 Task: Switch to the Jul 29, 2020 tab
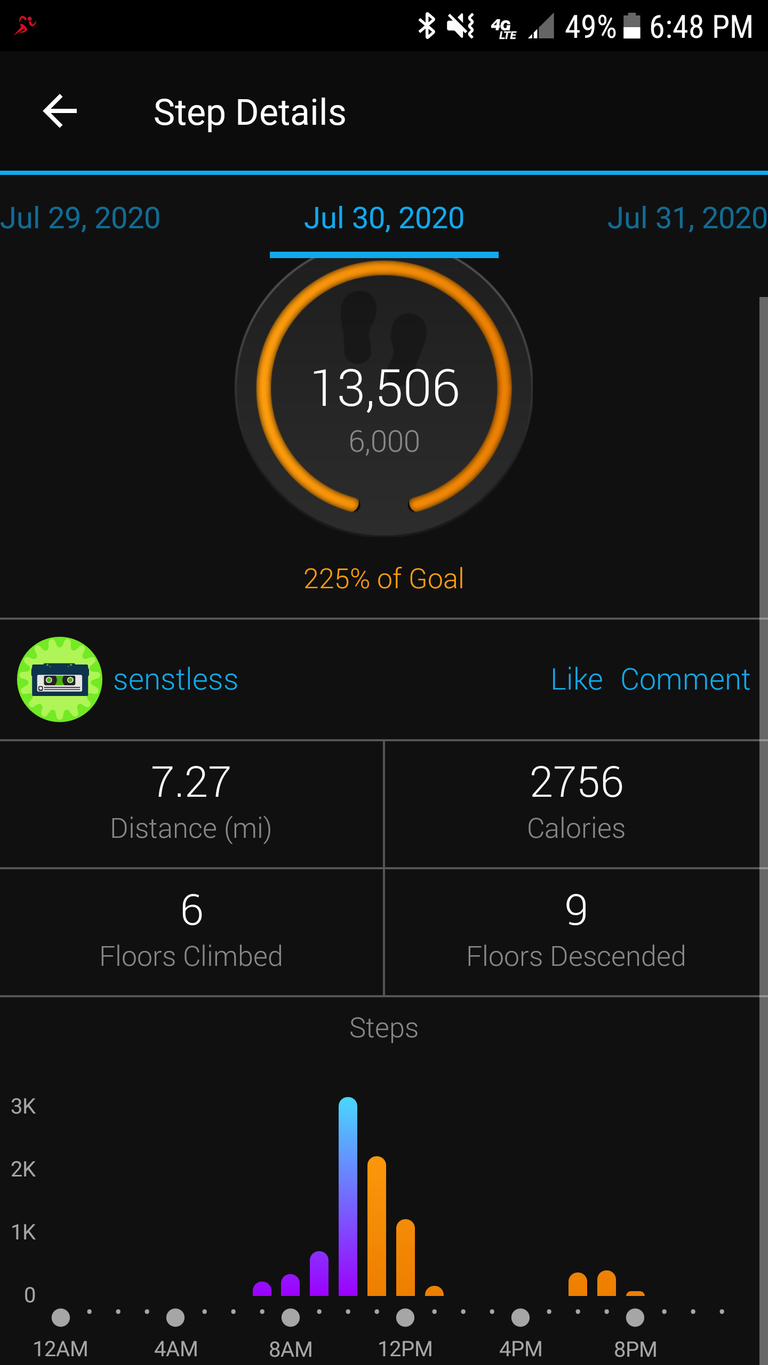coord(80,218)
